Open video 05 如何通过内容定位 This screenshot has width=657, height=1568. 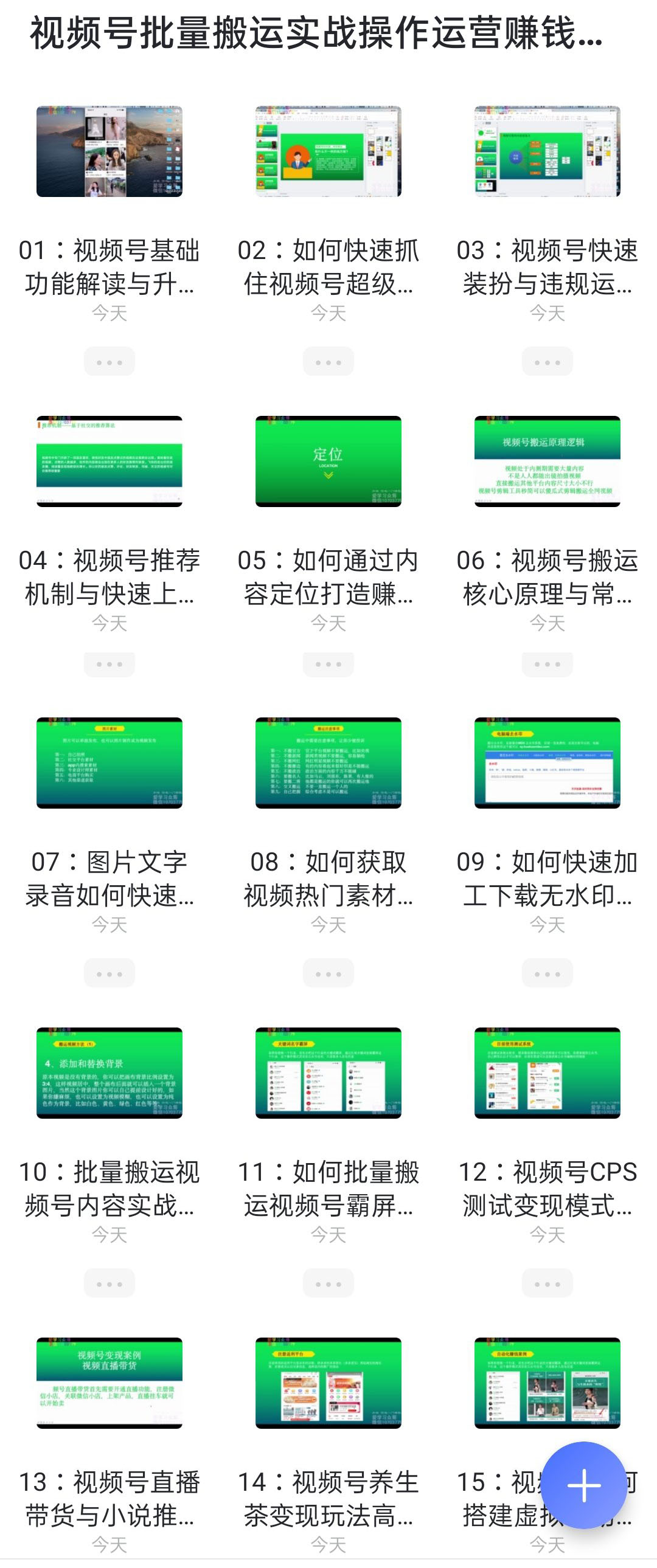tap(328, 461)
